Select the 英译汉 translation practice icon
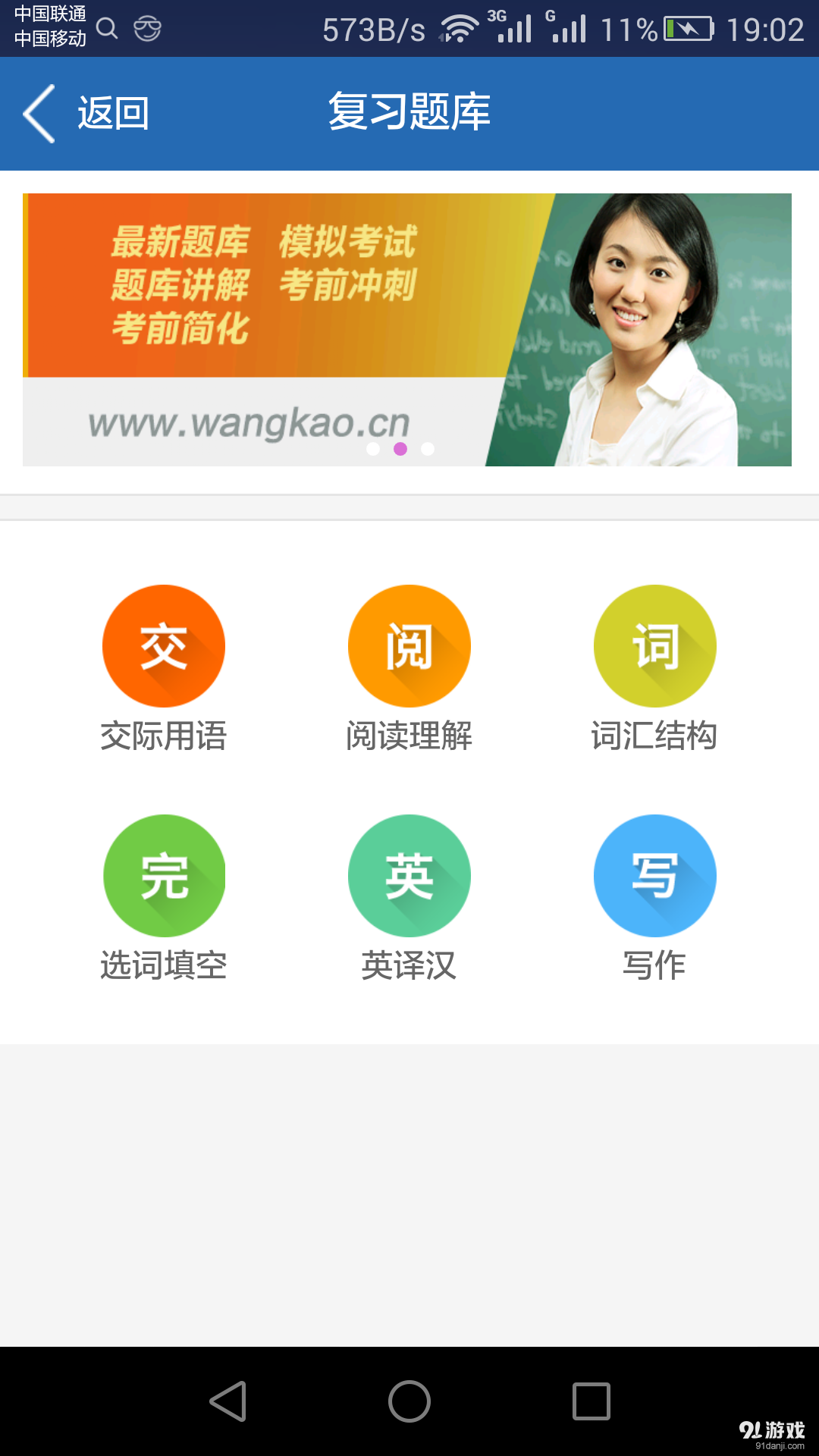 click(x=409, y=875)
